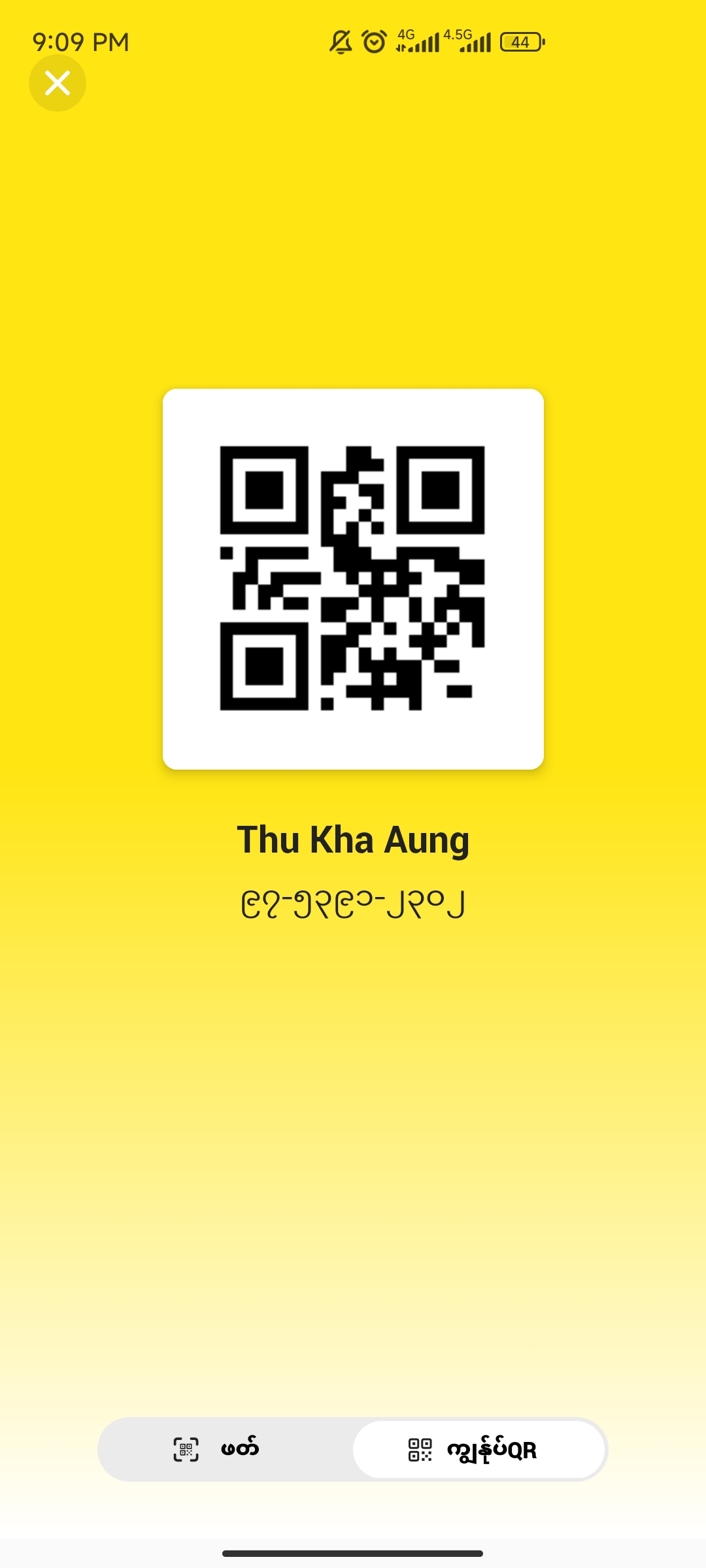Close the QR code screen
706x1568 pixels.
58,83
